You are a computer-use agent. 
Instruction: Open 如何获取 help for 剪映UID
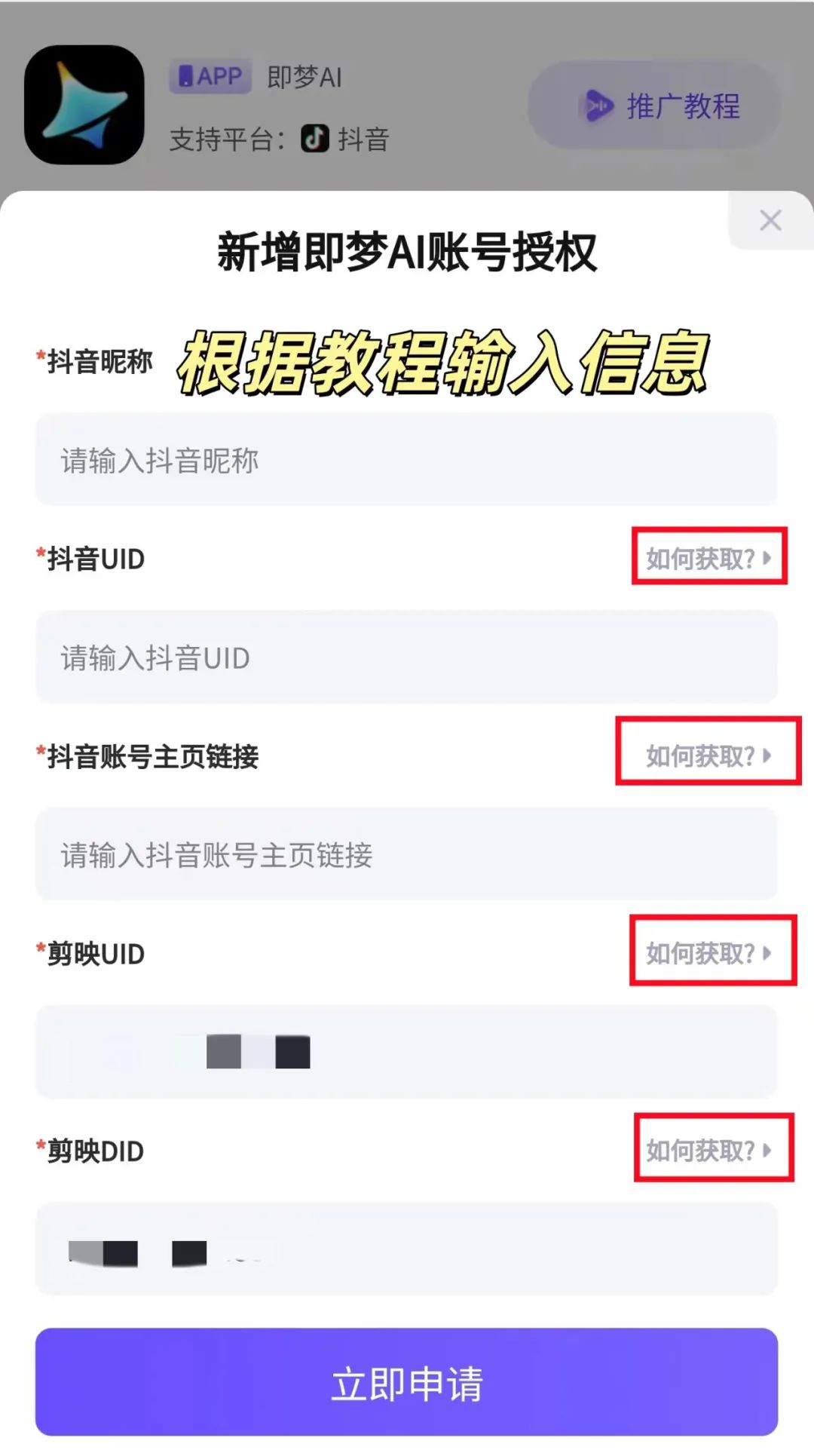tap(708, 953)
